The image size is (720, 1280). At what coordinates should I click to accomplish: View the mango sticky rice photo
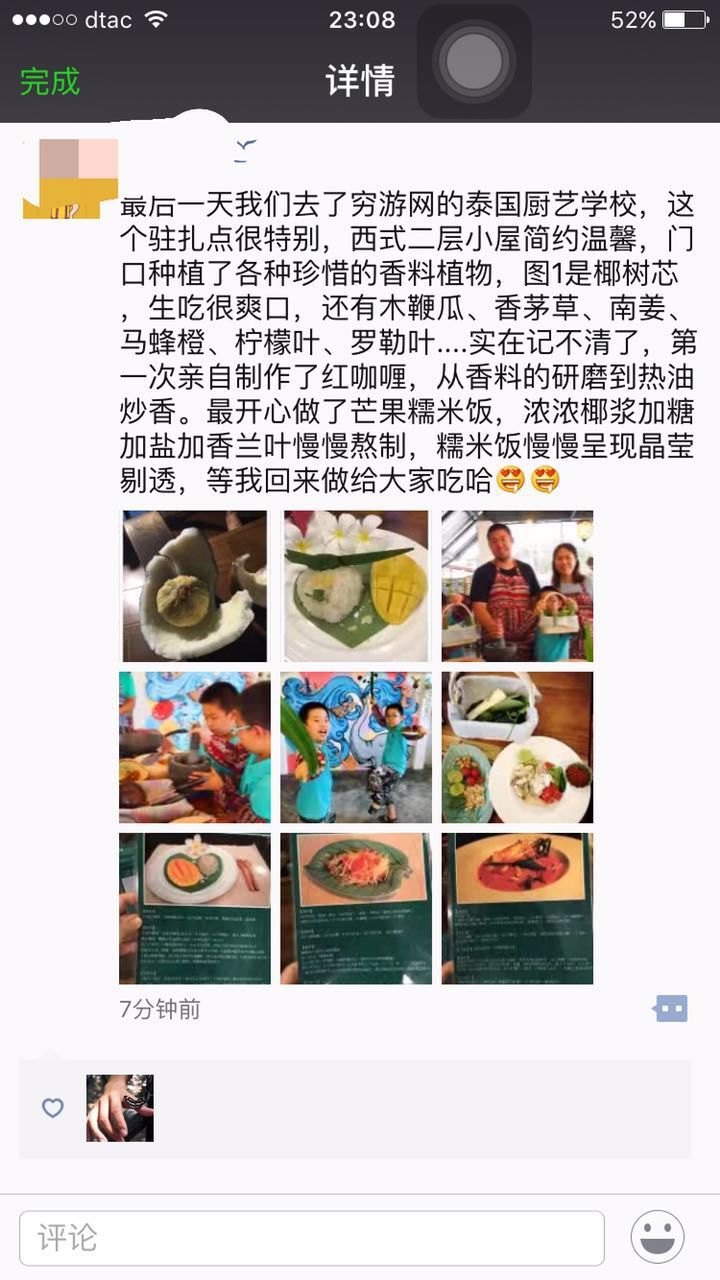pos(356,586)
